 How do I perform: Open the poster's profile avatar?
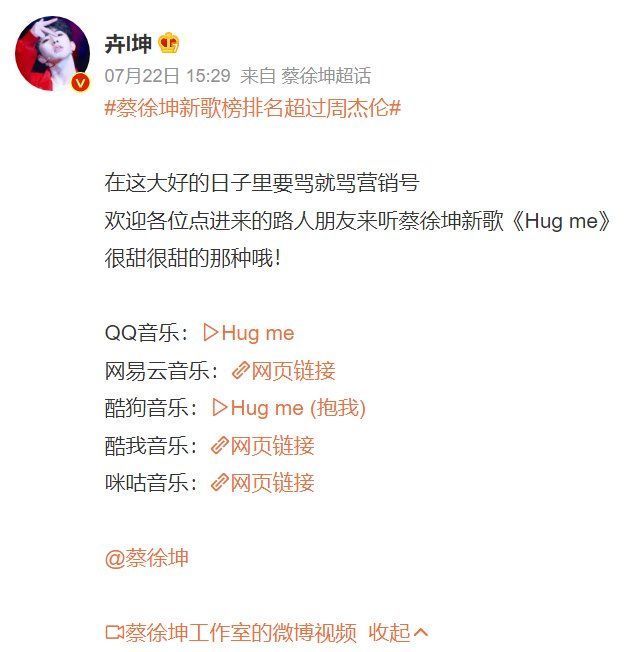tap(52, 53)
